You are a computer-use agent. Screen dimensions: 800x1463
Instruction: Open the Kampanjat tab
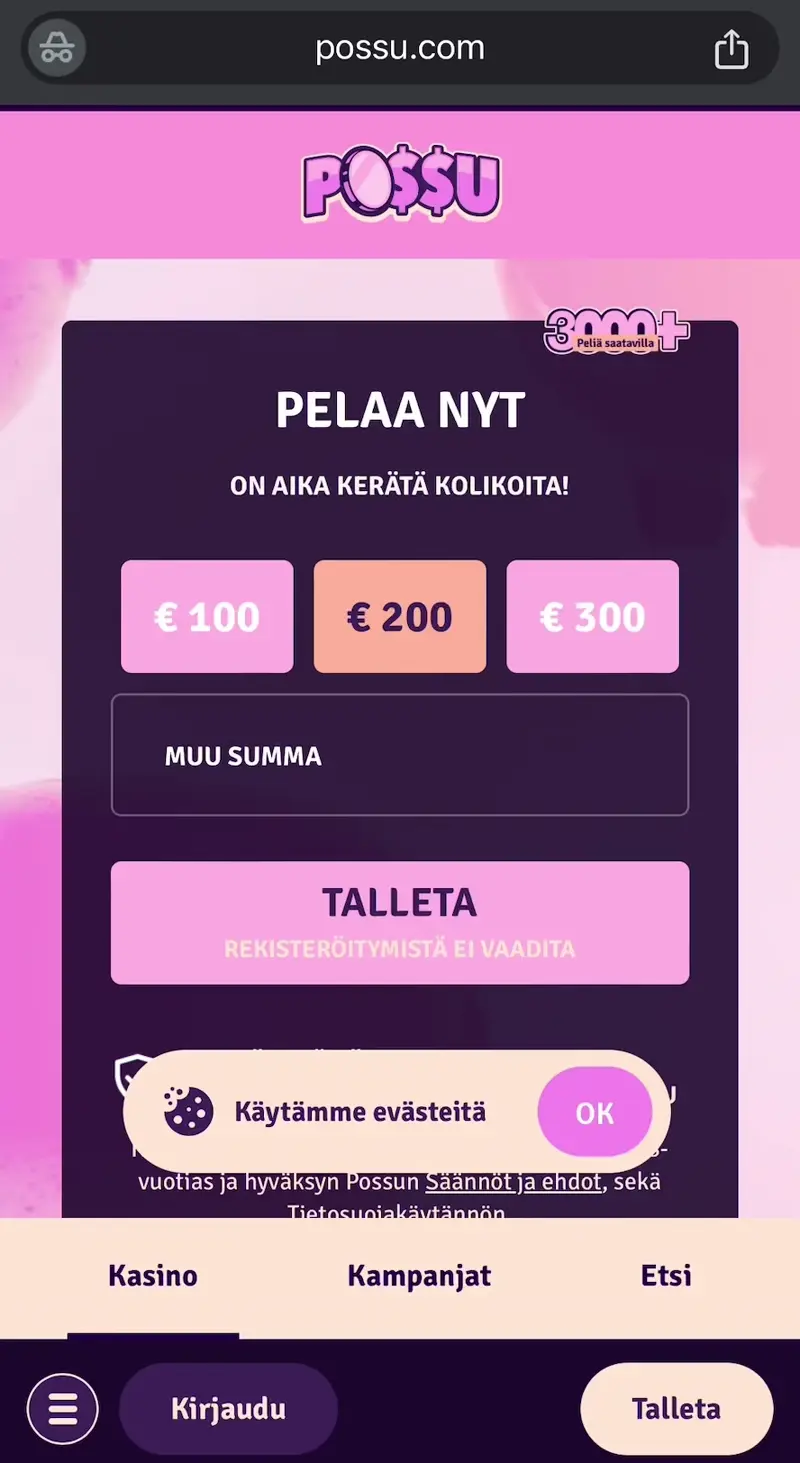[x=419, y=1276]
